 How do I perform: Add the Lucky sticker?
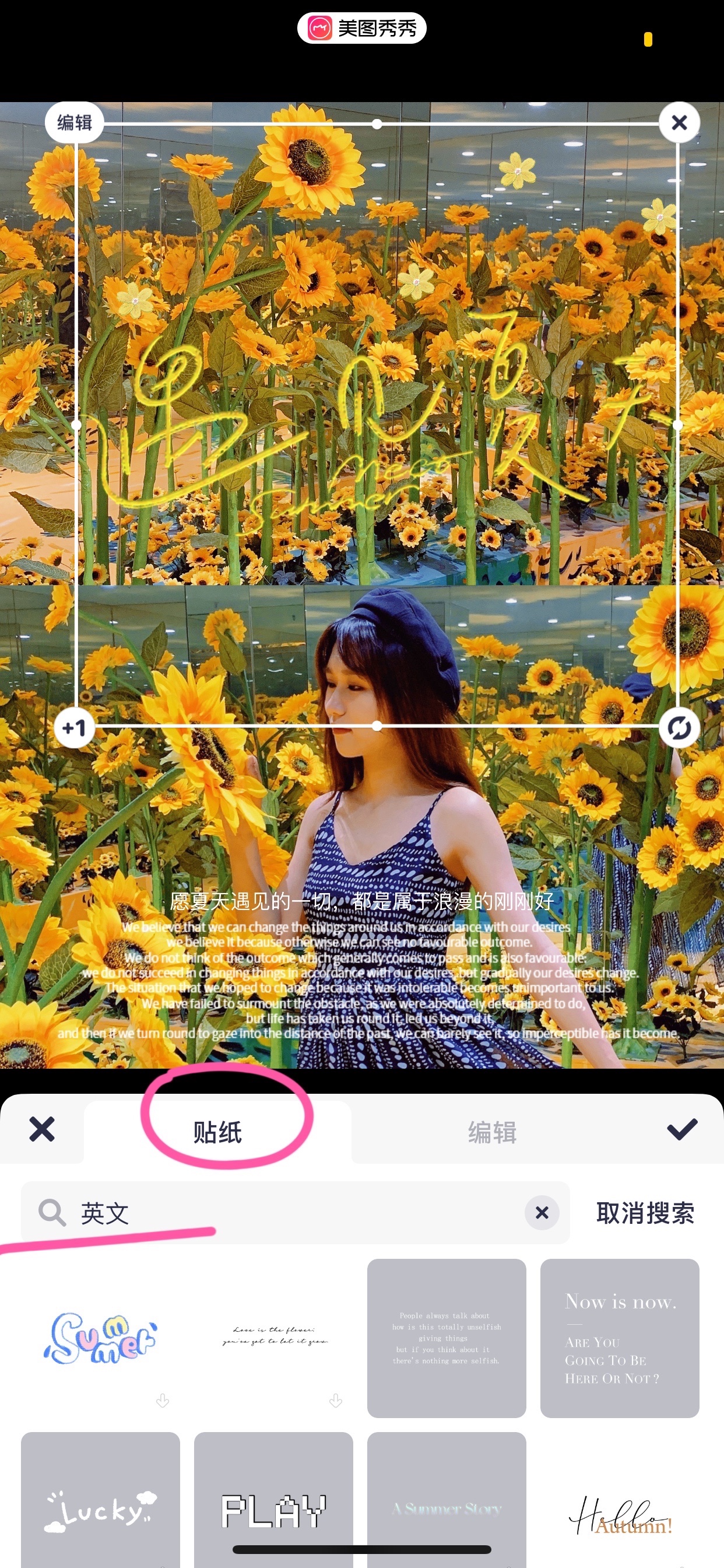(x=100, y=1503)
